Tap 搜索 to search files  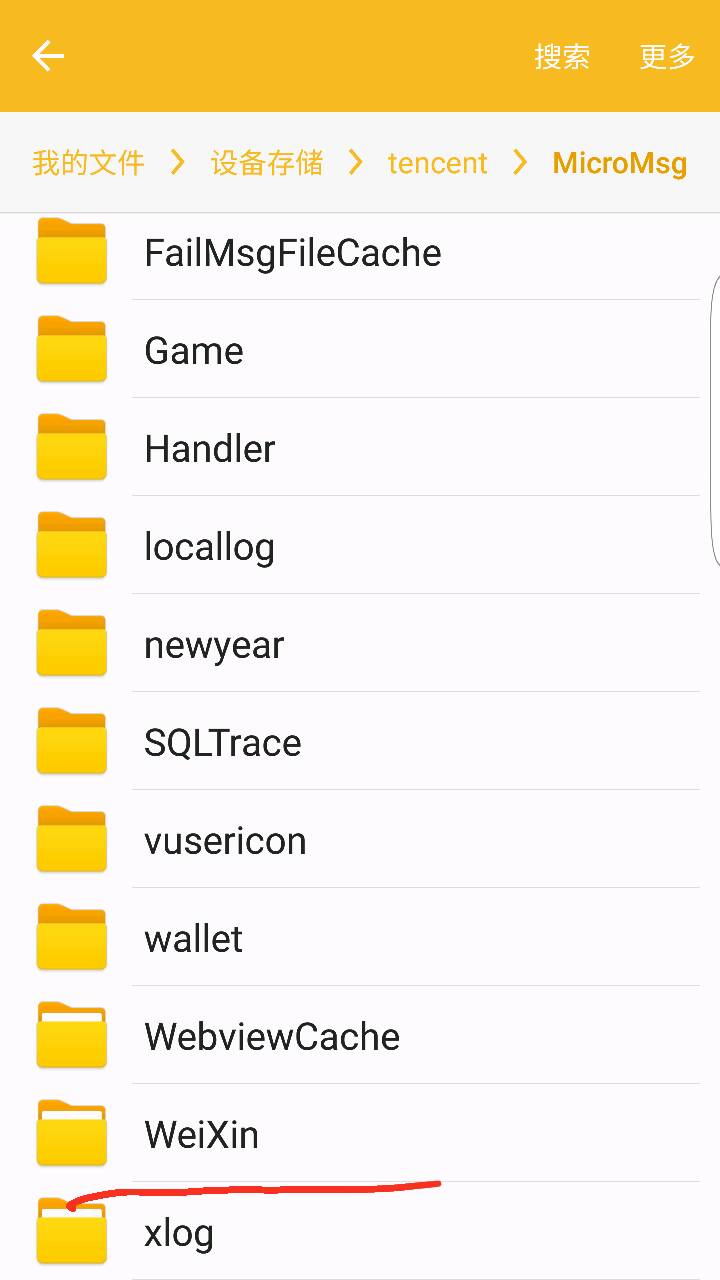562,56
